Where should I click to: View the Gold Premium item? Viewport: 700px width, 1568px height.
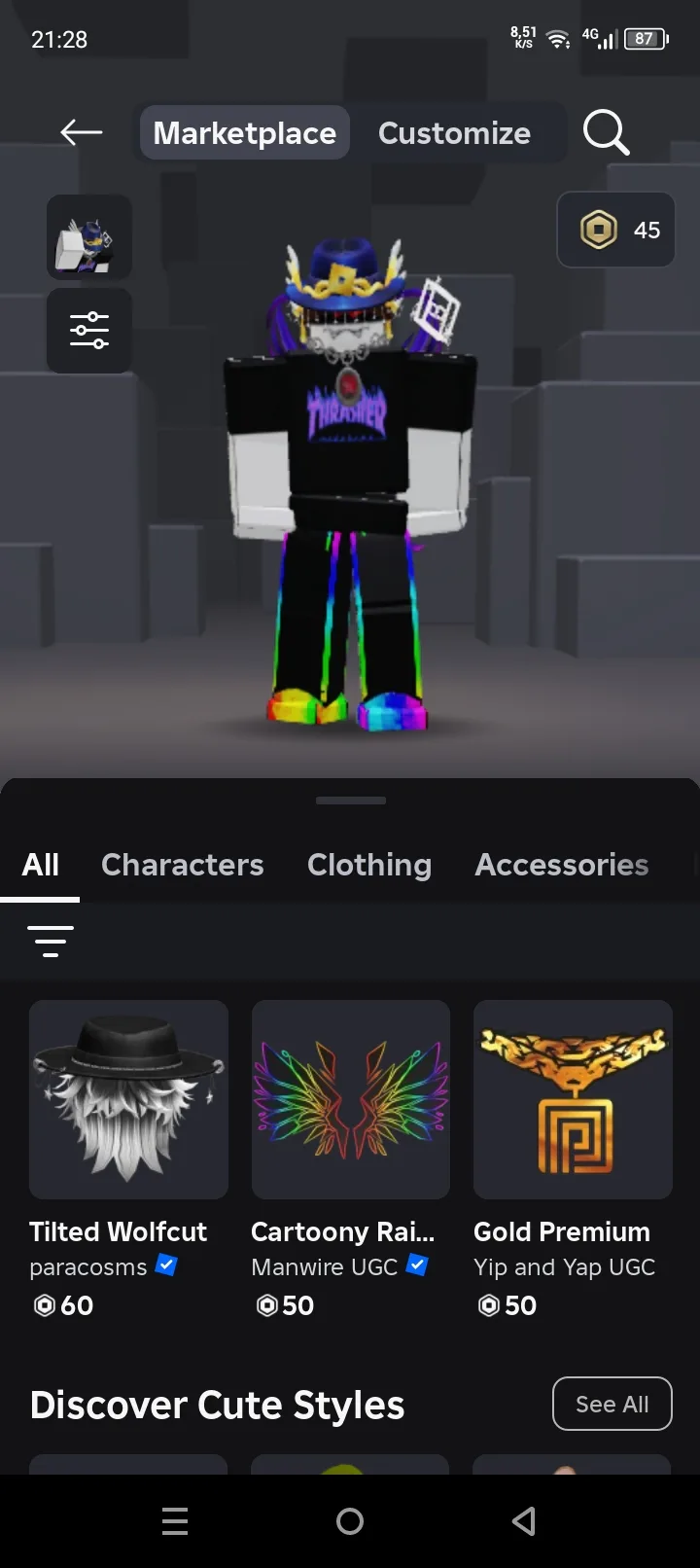tap(573, 1159)
